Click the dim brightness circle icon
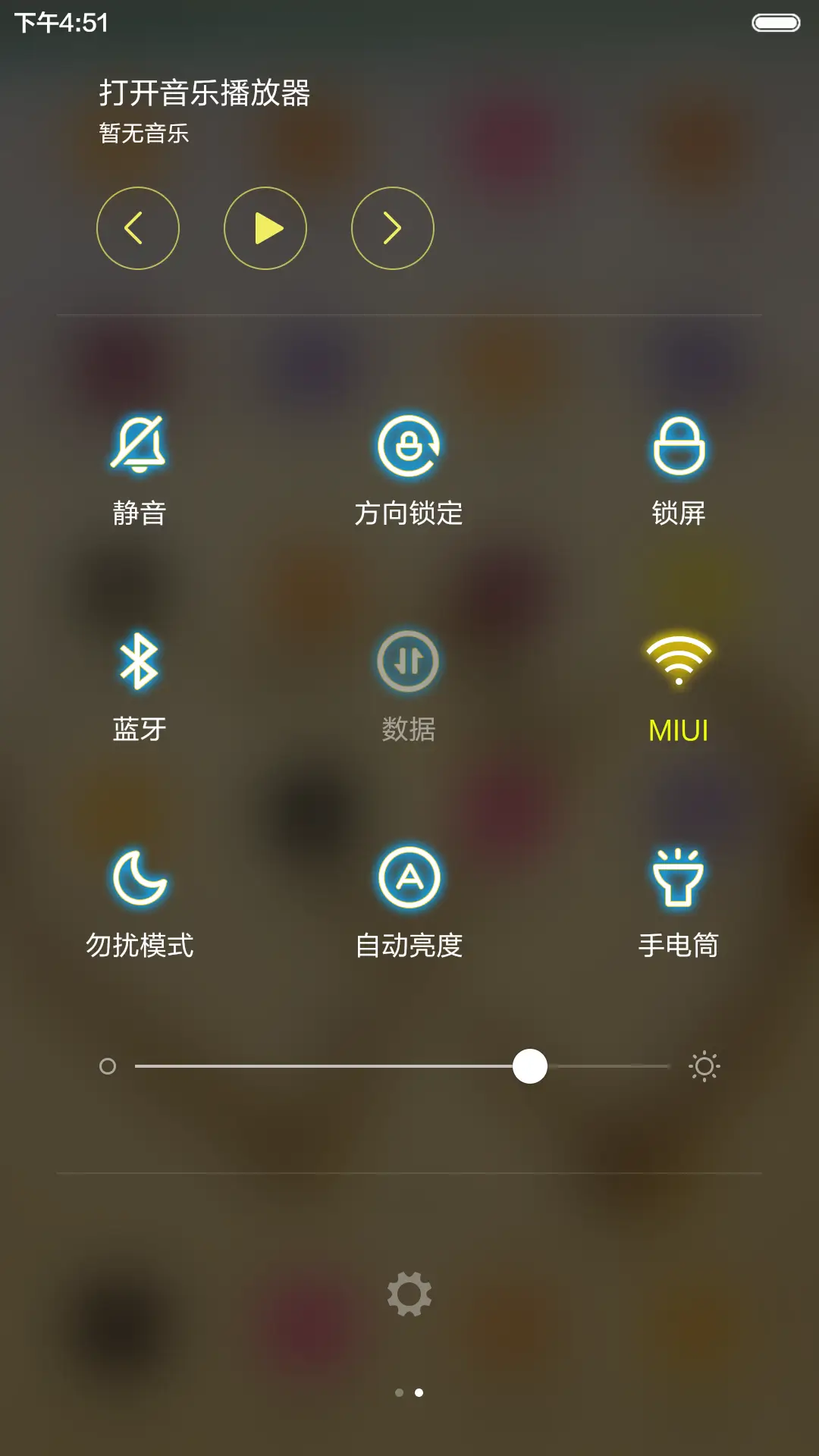Image resolution: width=819 pixels, height=1456 pixels. click(x=108, y=1066)
